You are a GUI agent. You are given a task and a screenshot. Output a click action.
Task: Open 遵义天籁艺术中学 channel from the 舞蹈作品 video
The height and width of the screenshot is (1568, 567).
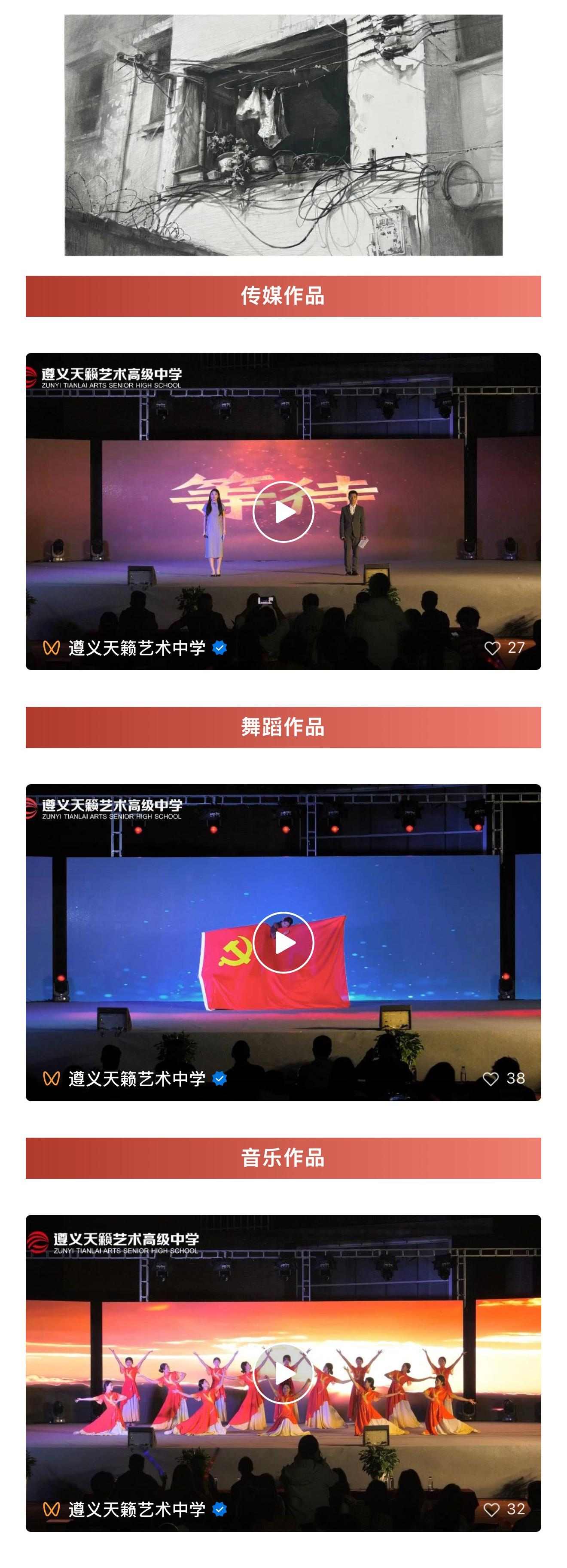137,1078
